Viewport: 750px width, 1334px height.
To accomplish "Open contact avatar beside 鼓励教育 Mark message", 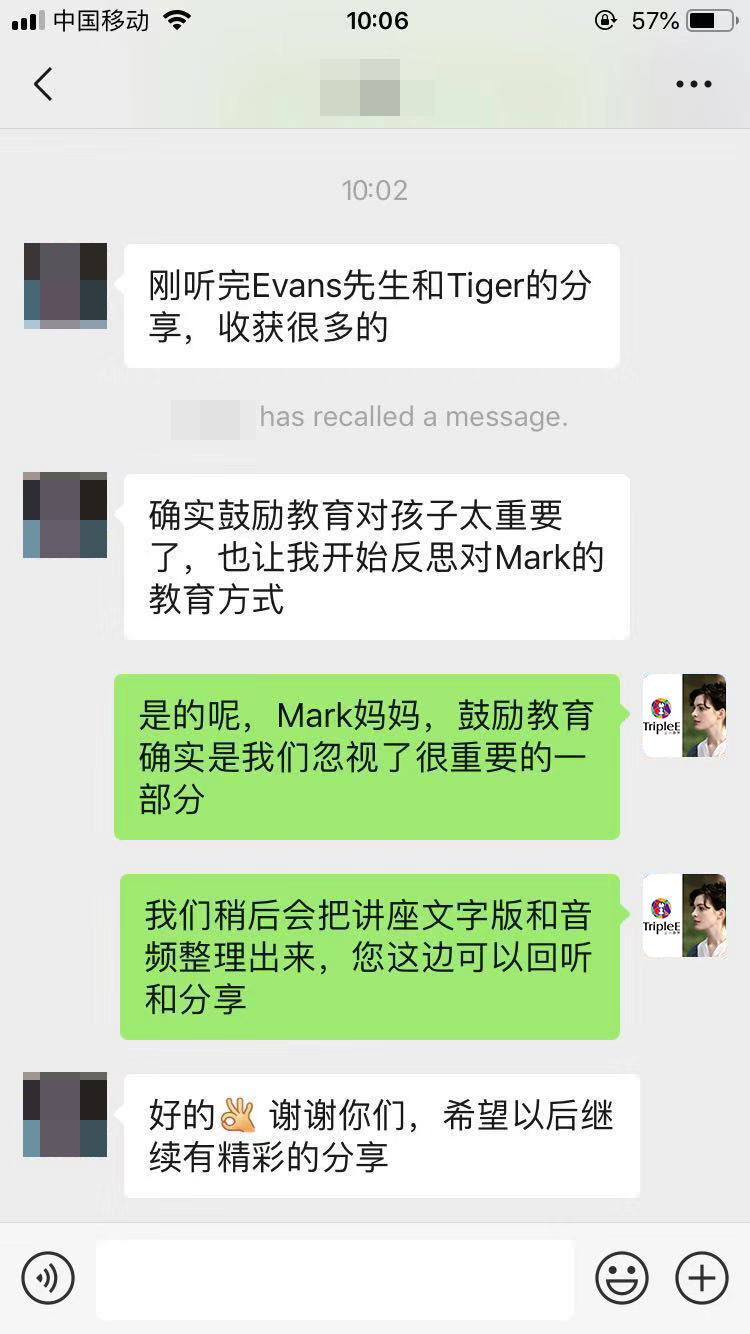I will 65,515.
